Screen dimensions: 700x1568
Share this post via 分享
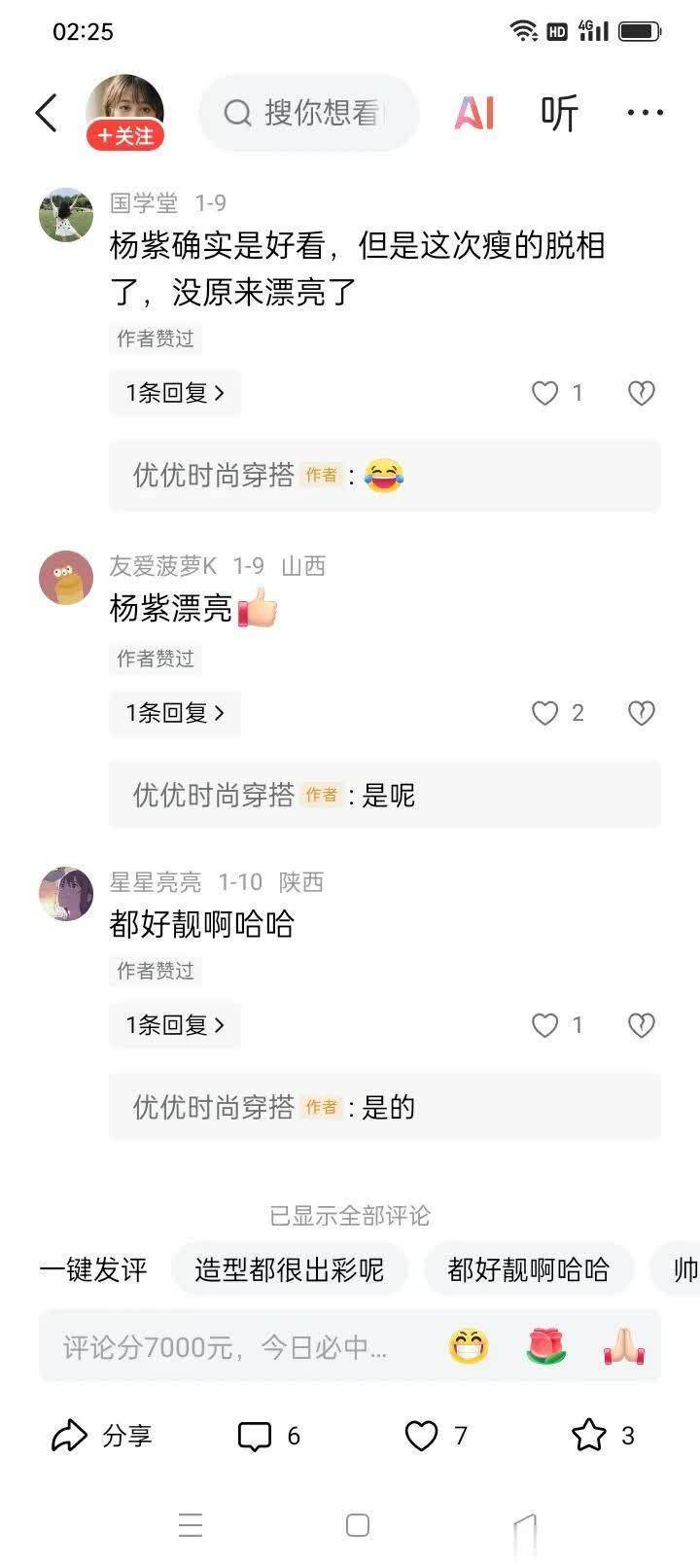point(101,1436)
